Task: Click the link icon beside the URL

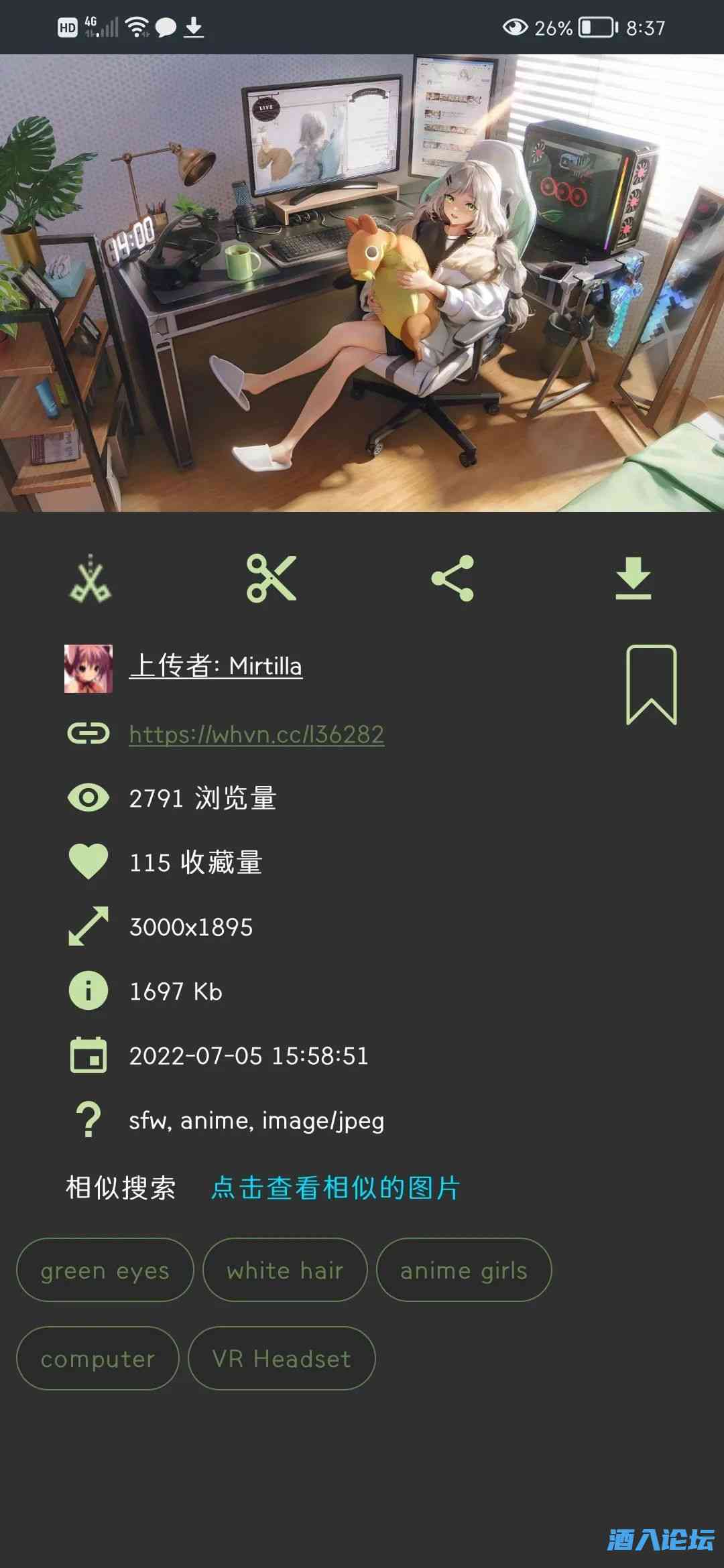Action: 88,733
